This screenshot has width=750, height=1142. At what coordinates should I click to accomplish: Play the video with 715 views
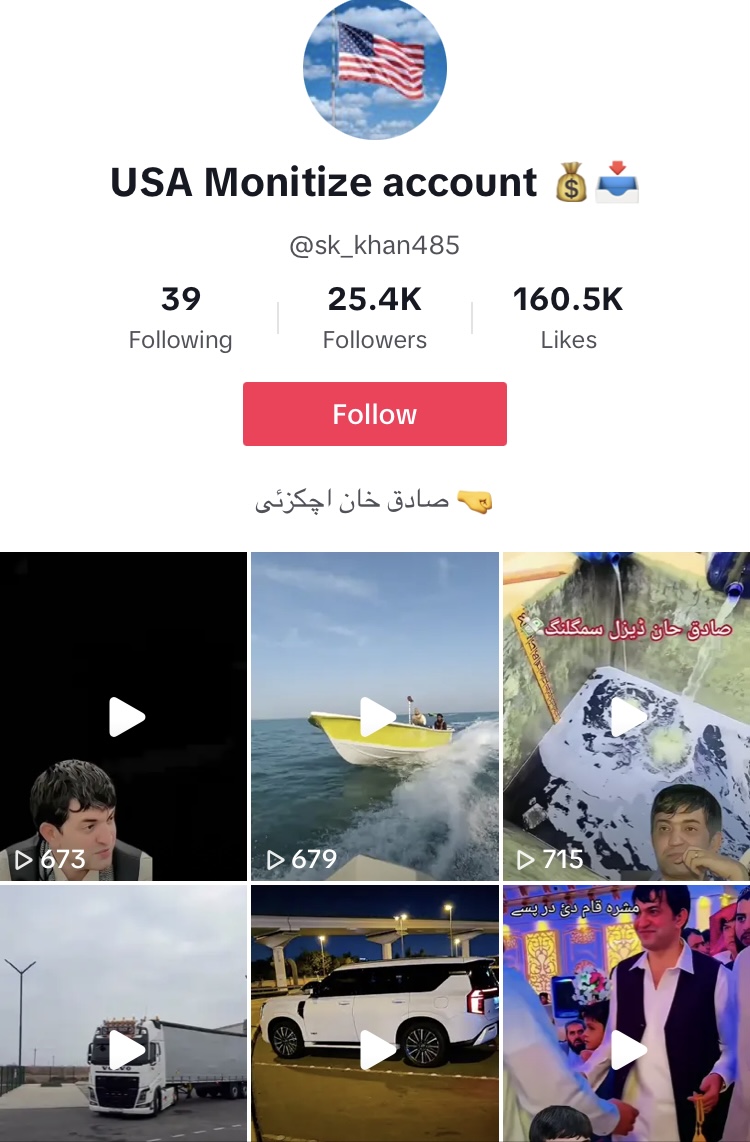tap(627, 716)
